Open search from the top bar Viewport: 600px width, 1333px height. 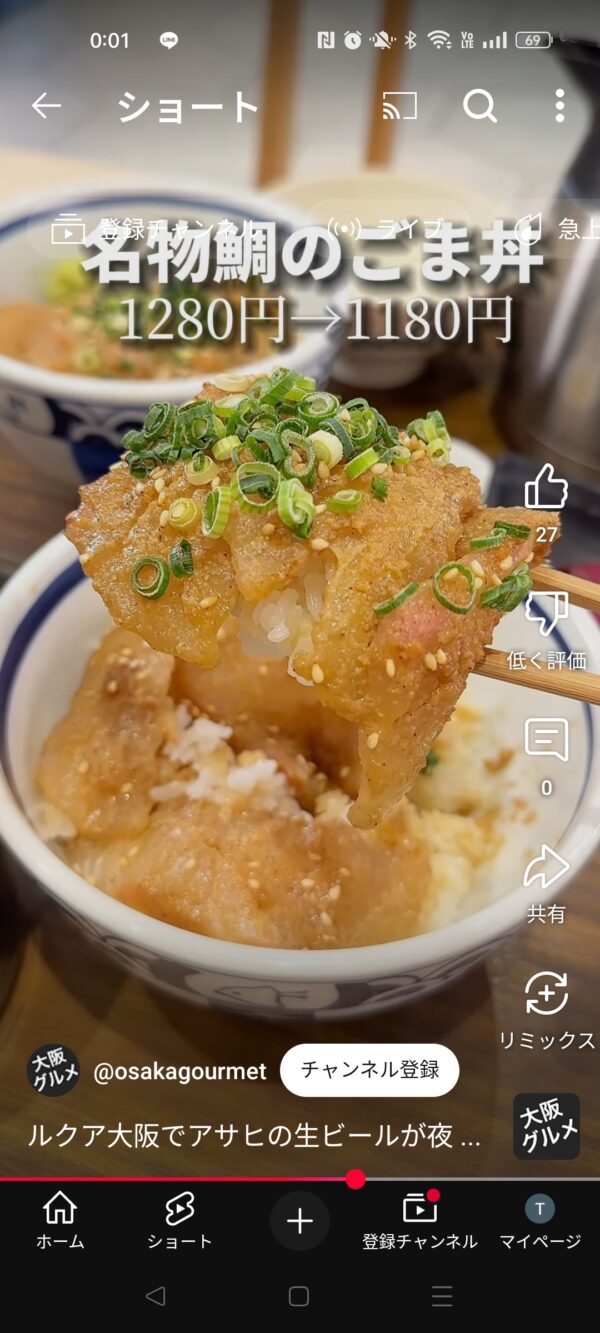(x=480, y=106)
